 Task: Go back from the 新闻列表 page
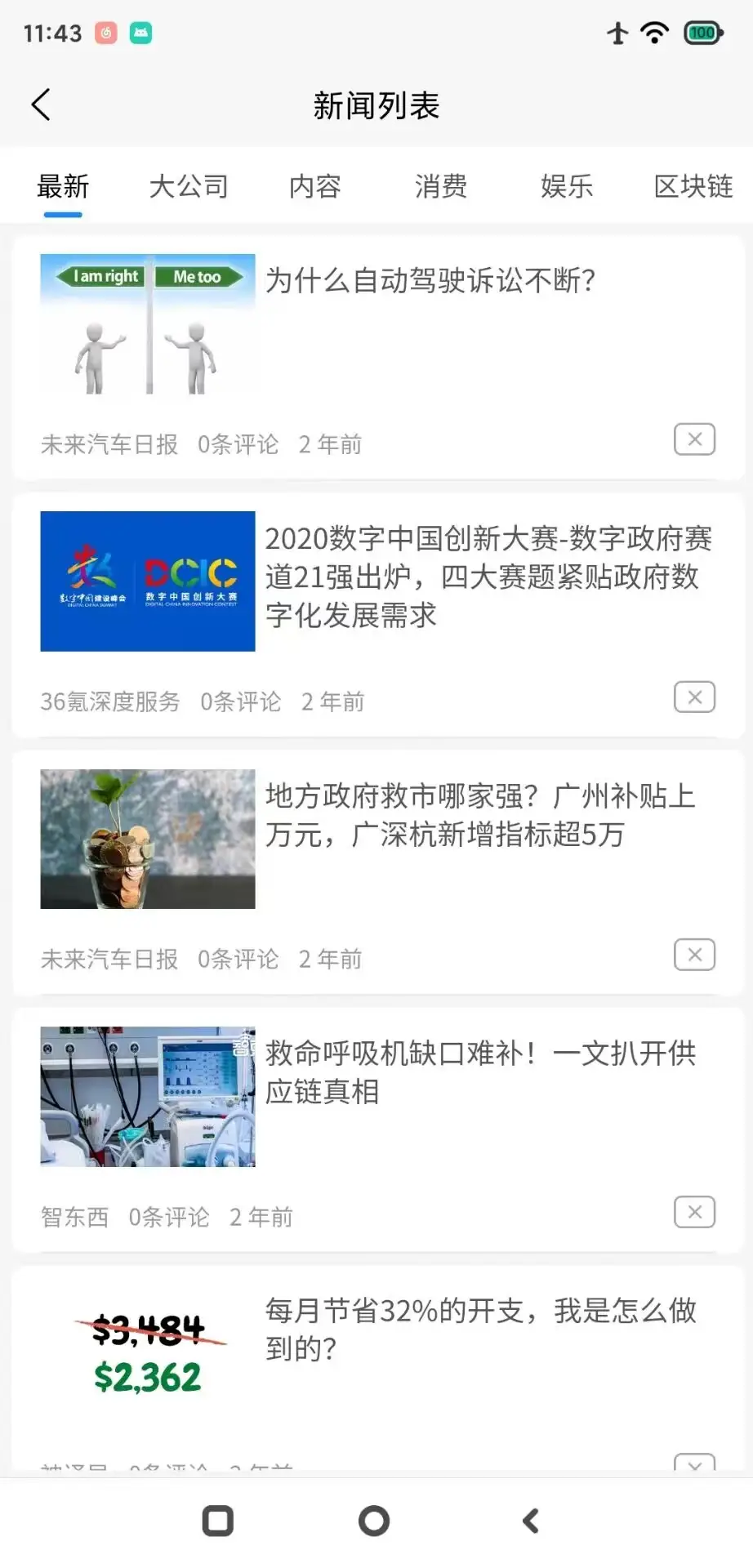(41, 105)
